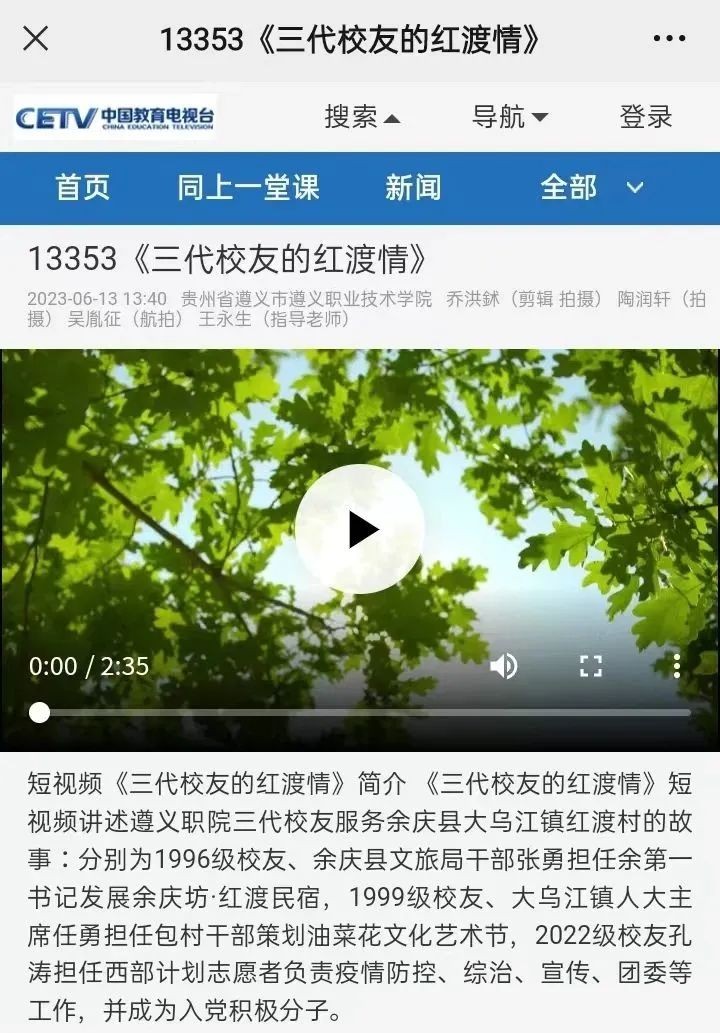The height and width of the screenshot is (1033, 720).
Task: Open the 导航 navigation dropdown
Action: [510, 117]
